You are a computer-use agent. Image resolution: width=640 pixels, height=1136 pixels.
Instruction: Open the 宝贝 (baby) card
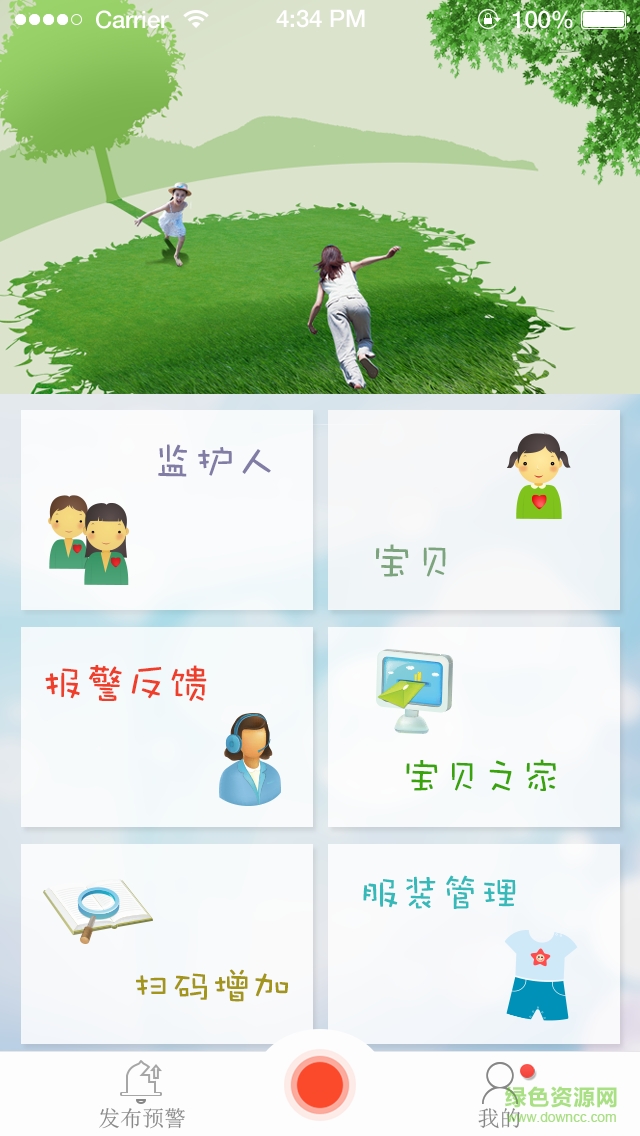(474, 510)
